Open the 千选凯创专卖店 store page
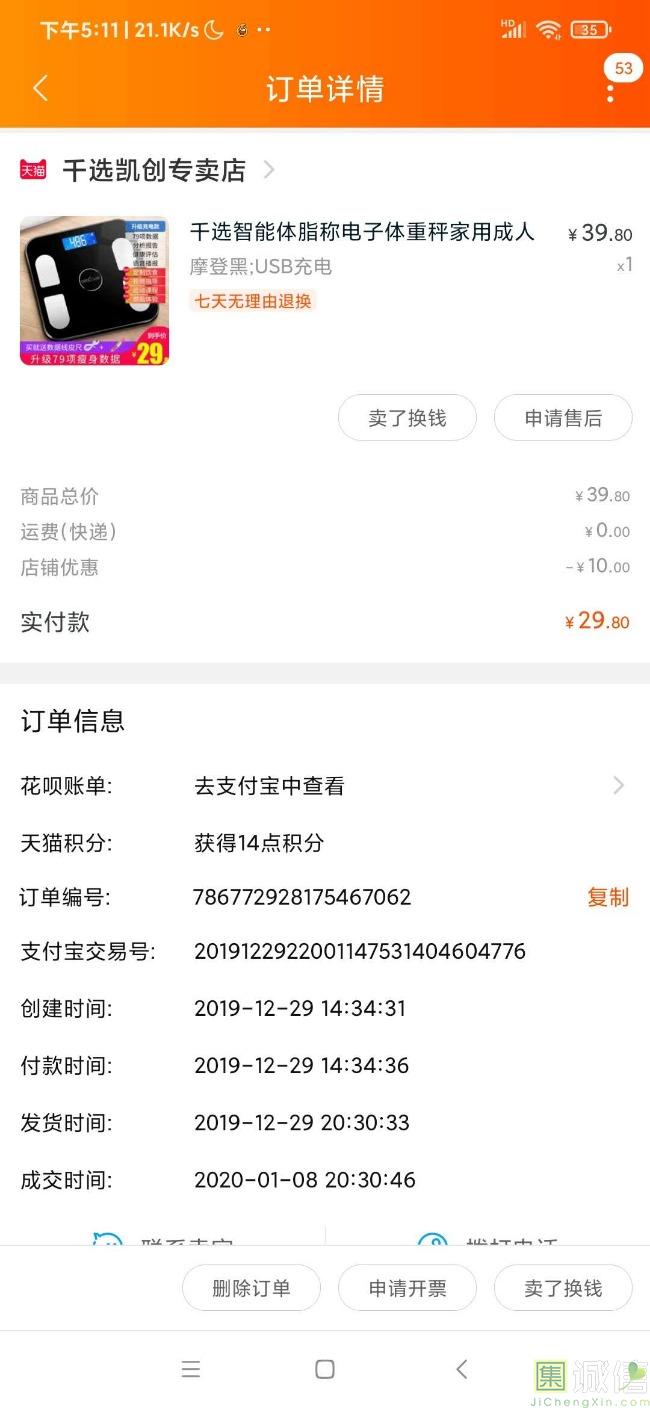 (x=153, y=170)
